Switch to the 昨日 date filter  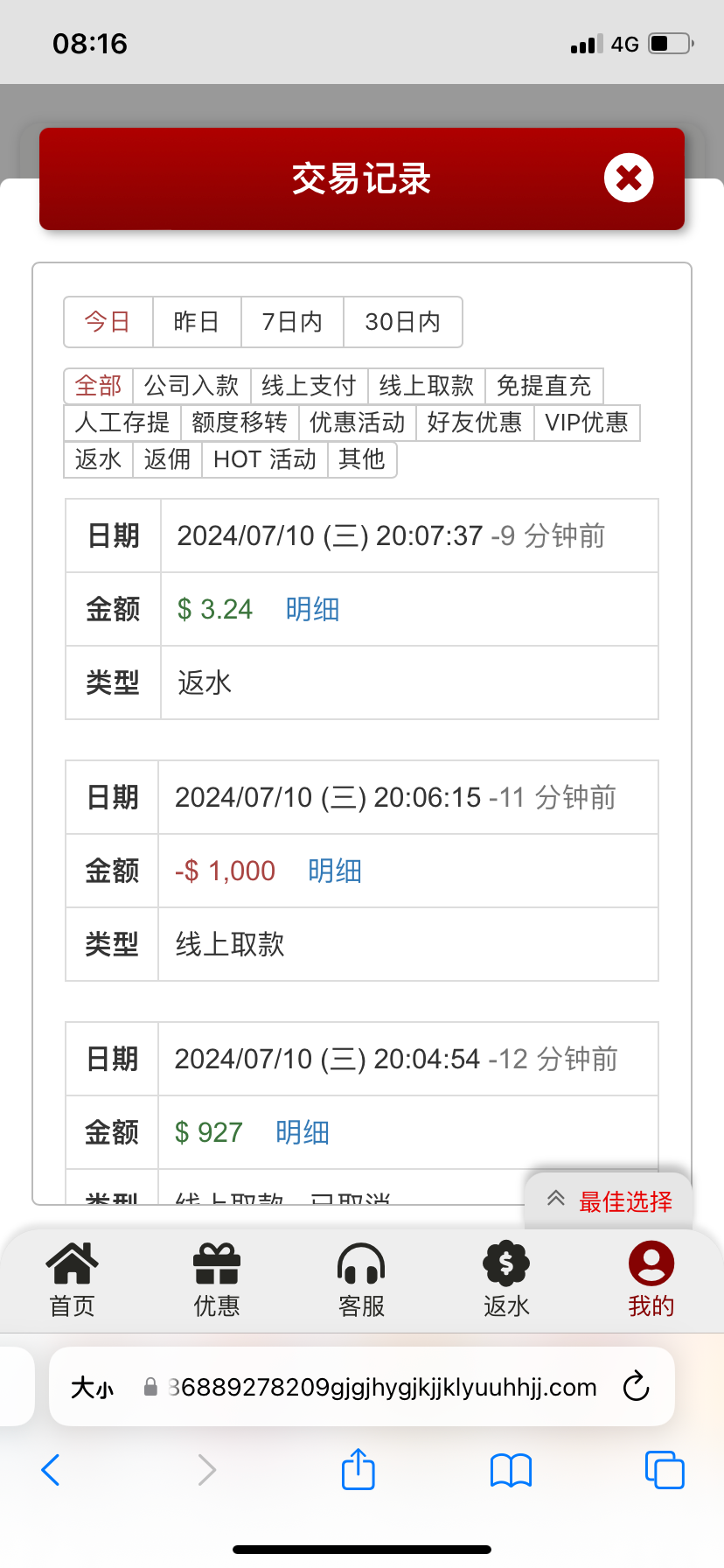(x=197, y=322)
